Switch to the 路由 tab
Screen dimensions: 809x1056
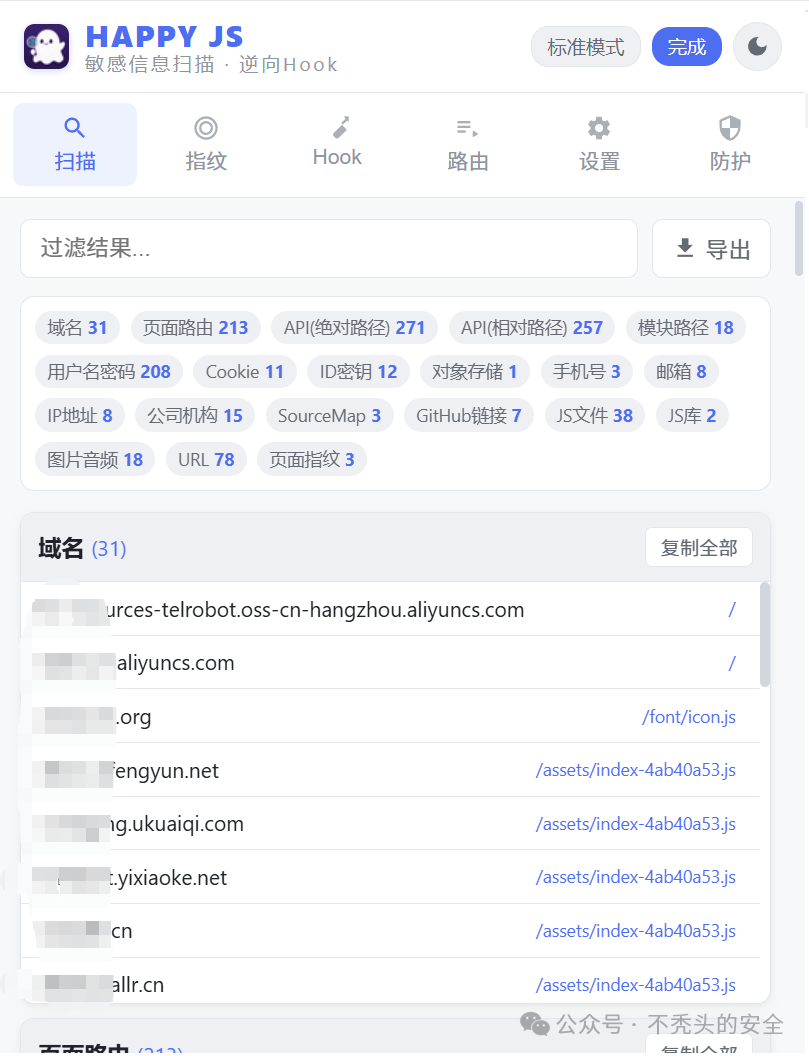click(x=467, y=144)
